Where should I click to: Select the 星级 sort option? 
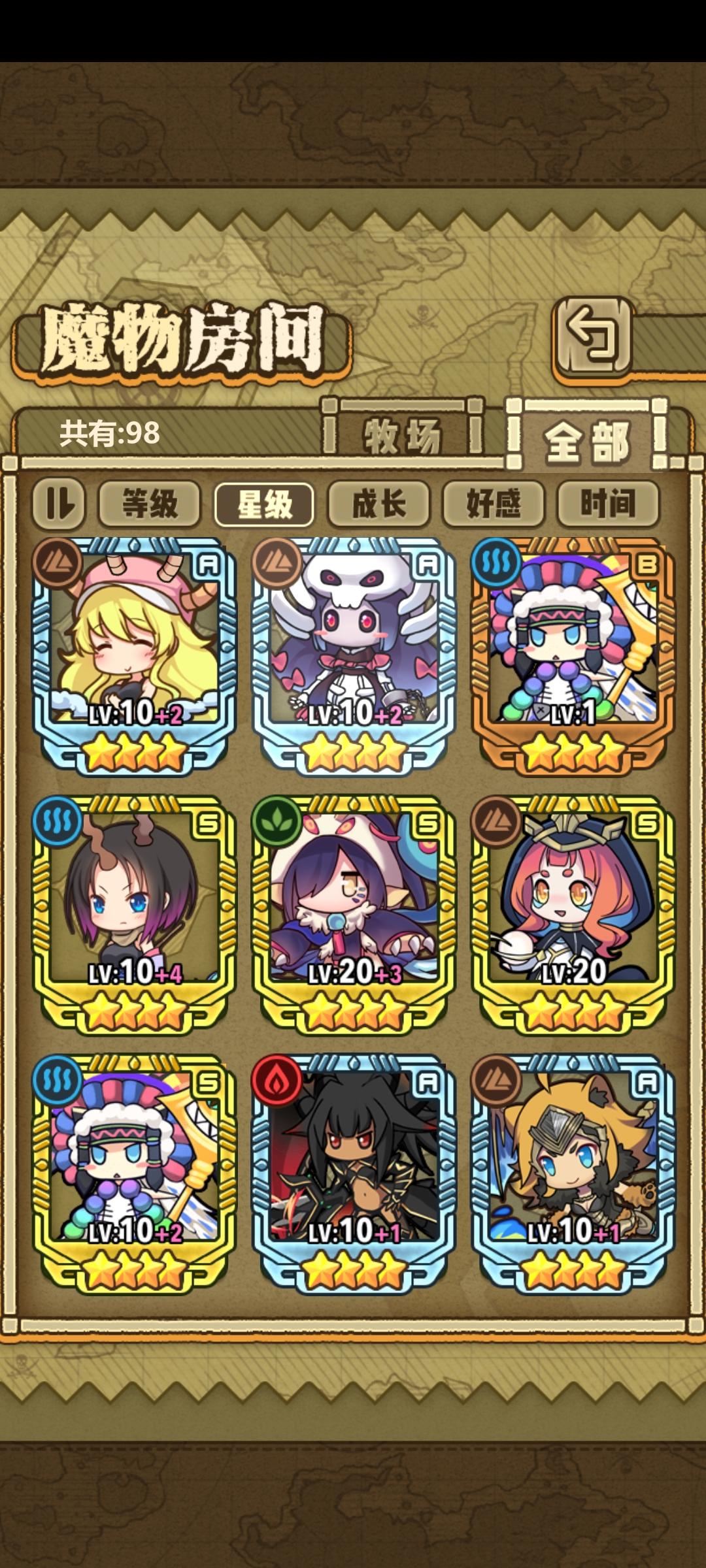click(265, 503)
